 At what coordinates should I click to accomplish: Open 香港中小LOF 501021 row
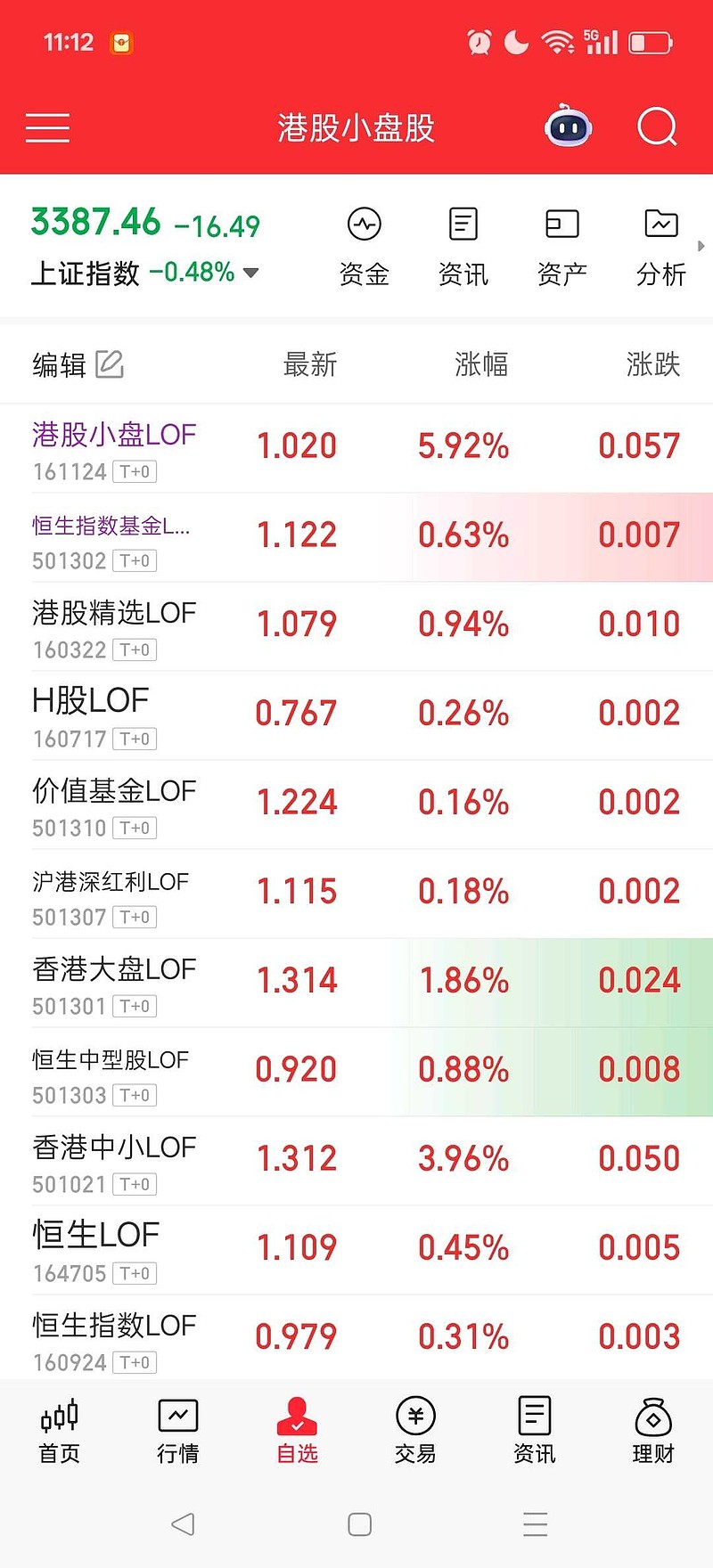(114, 1161)
